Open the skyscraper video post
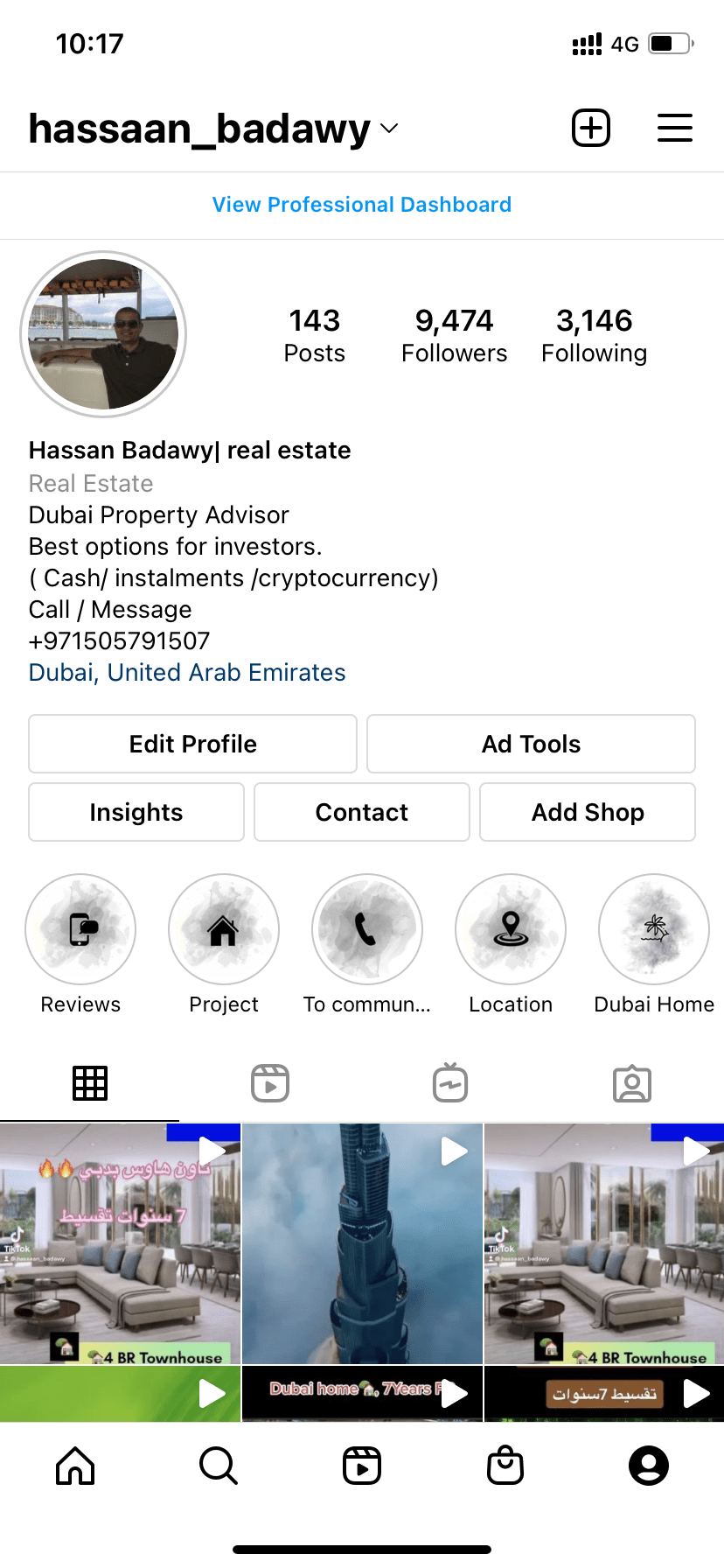This screenshot has height=1568, width=724. (x=362, y=1243)
